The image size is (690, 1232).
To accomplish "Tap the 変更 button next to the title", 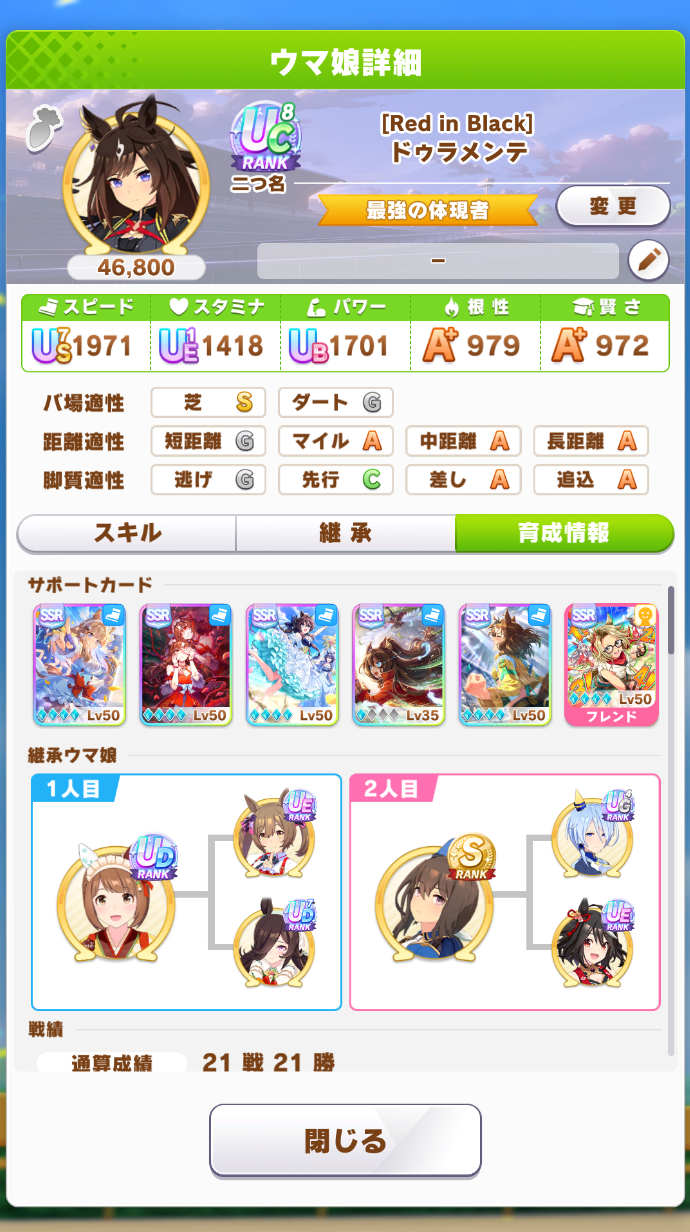I will (x=612, y=207).
